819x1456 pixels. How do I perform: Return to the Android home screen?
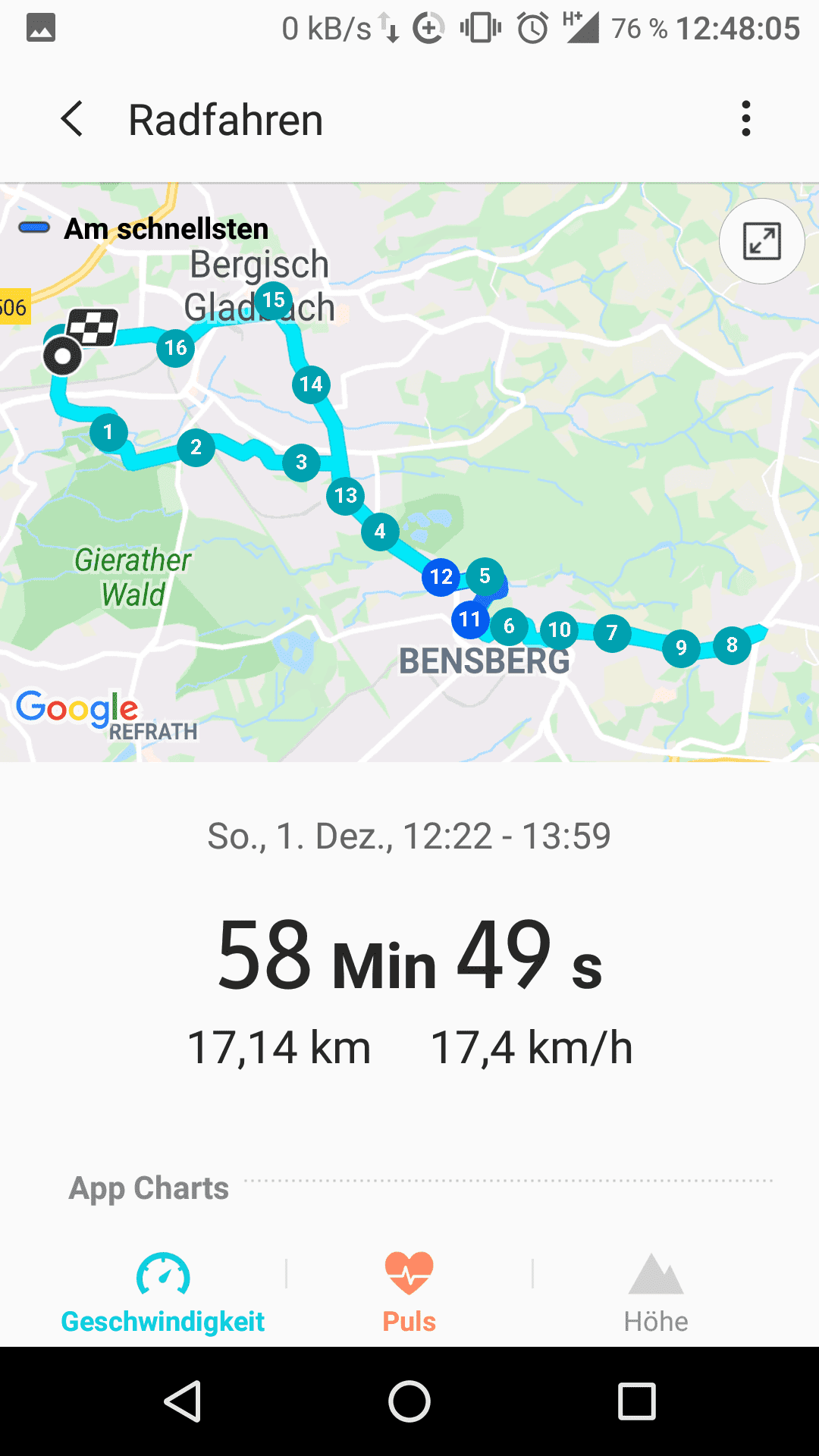click(409, 1401)
